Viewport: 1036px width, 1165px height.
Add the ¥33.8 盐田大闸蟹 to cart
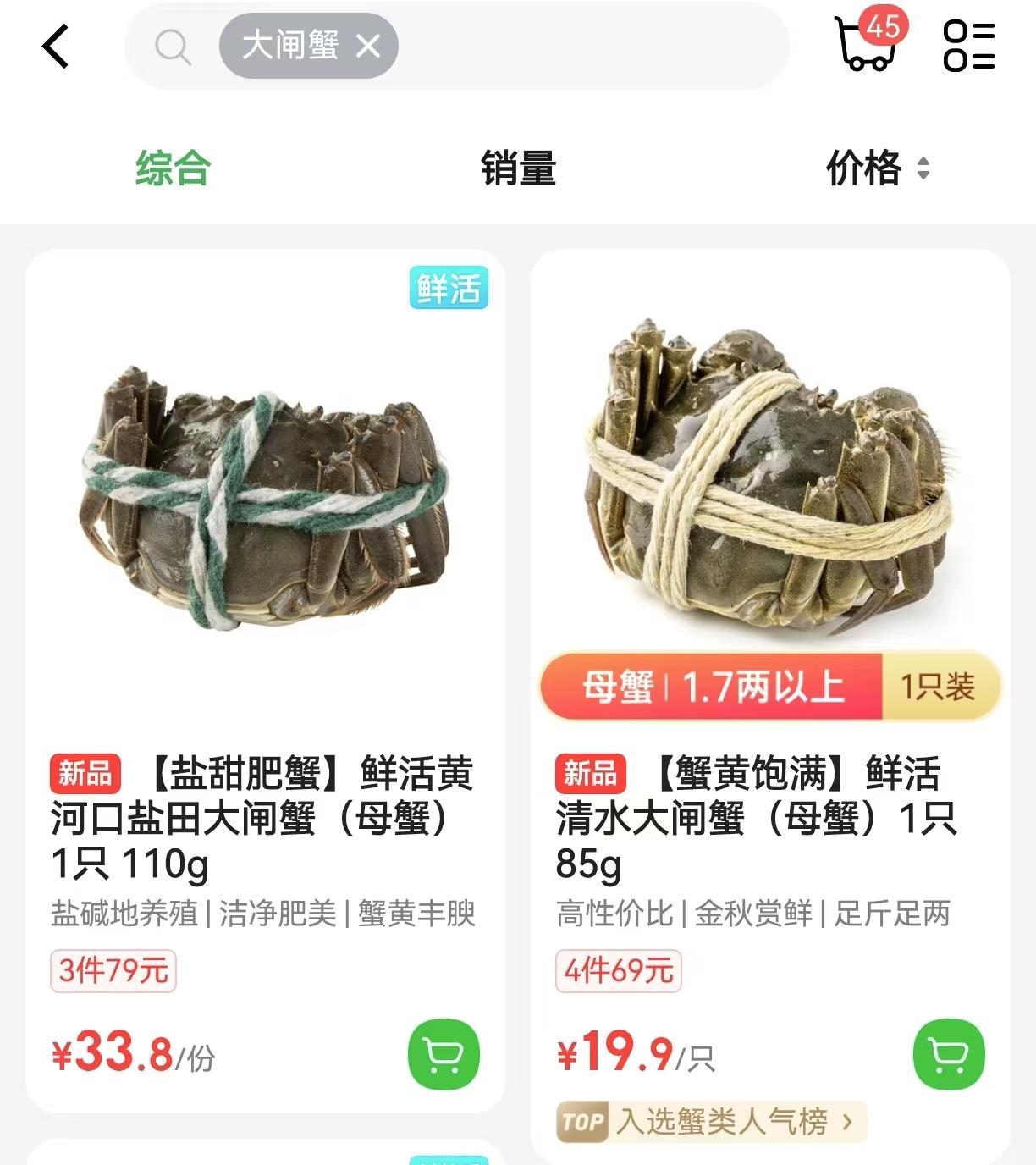(x=444, y=1055)
